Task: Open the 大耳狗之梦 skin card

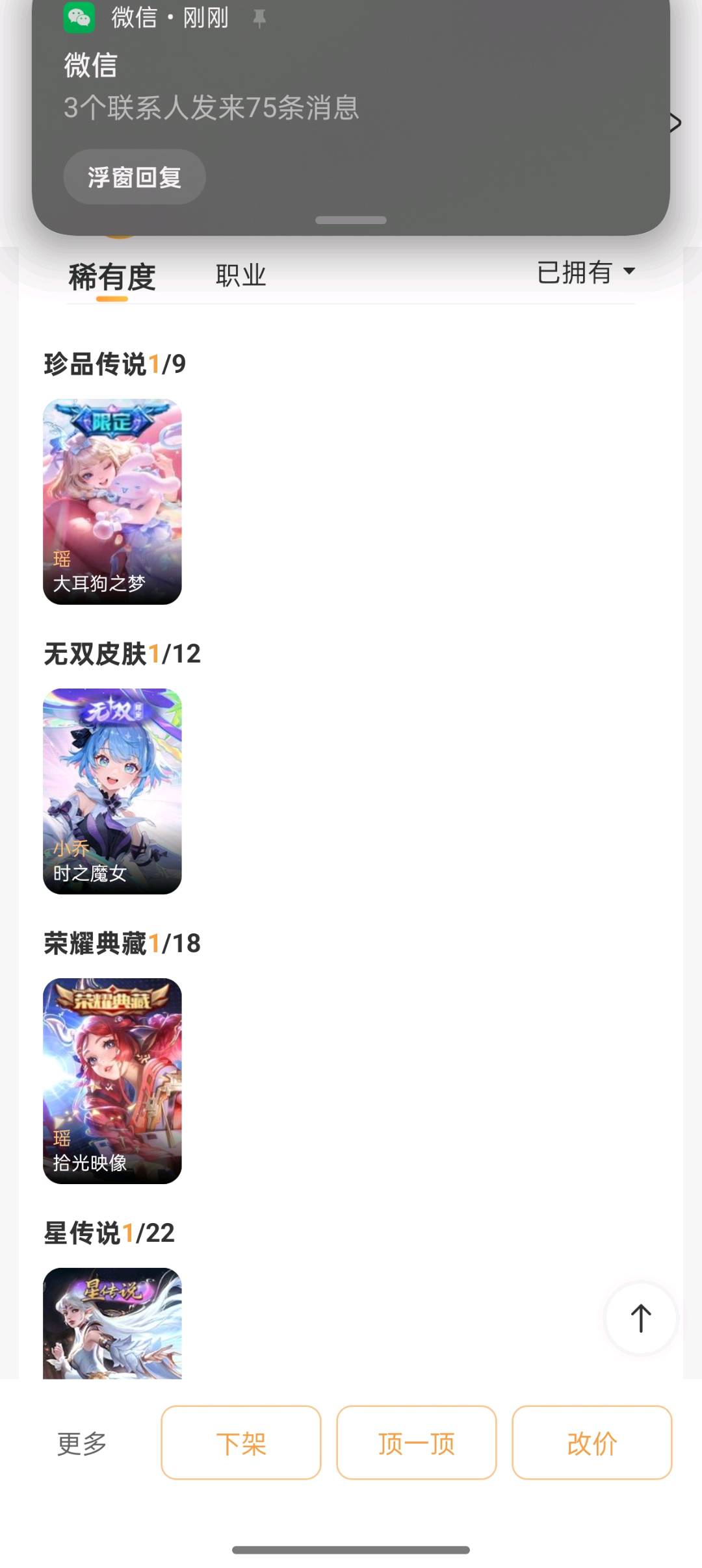Action: (x=112, y=501)
